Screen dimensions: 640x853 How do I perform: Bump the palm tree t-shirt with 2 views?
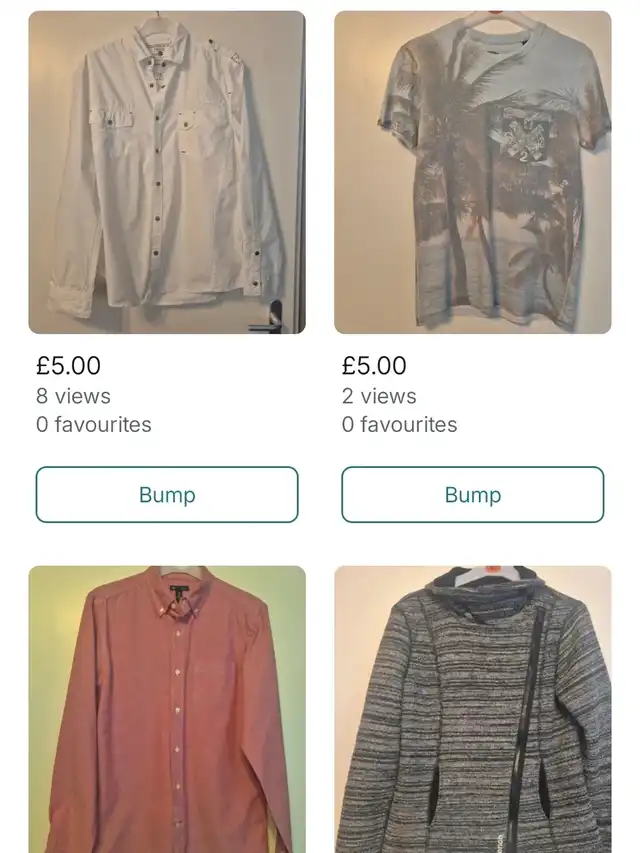[x=472, y=494]
